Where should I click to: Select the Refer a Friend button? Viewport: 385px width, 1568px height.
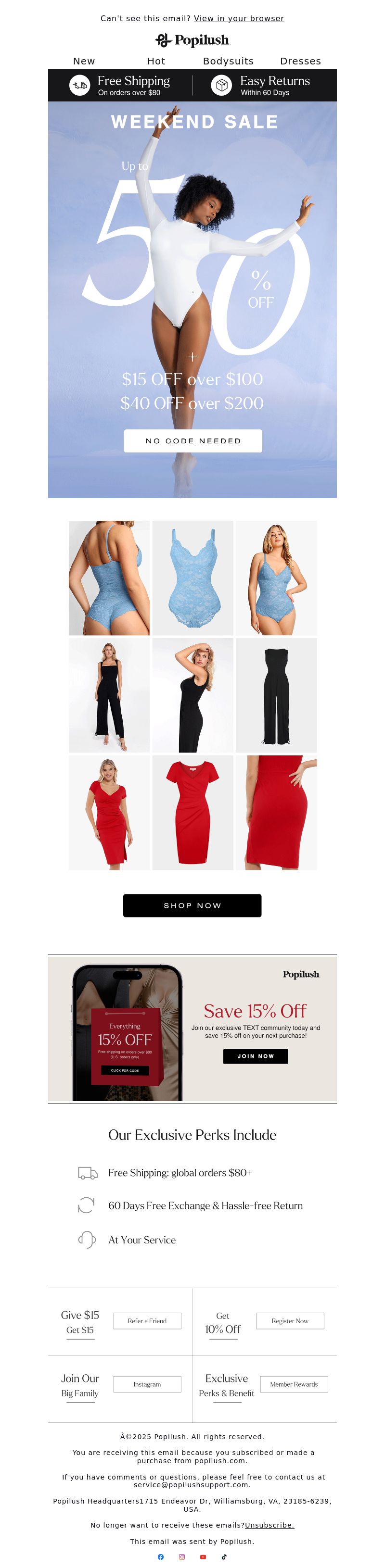(147, 1321)
